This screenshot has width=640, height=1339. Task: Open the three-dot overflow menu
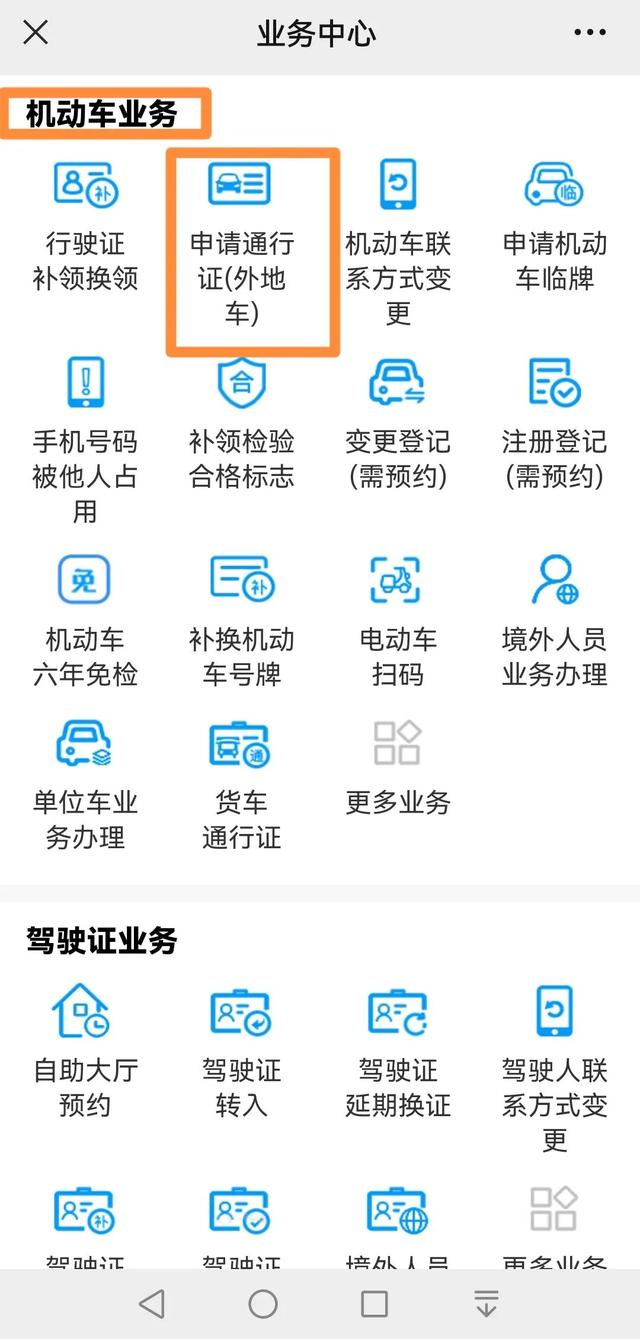[590, 33]
